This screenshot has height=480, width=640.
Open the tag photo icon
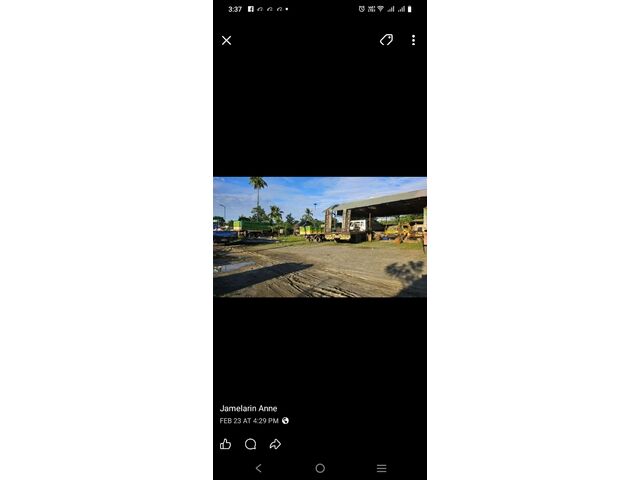(x=386, y=40)
